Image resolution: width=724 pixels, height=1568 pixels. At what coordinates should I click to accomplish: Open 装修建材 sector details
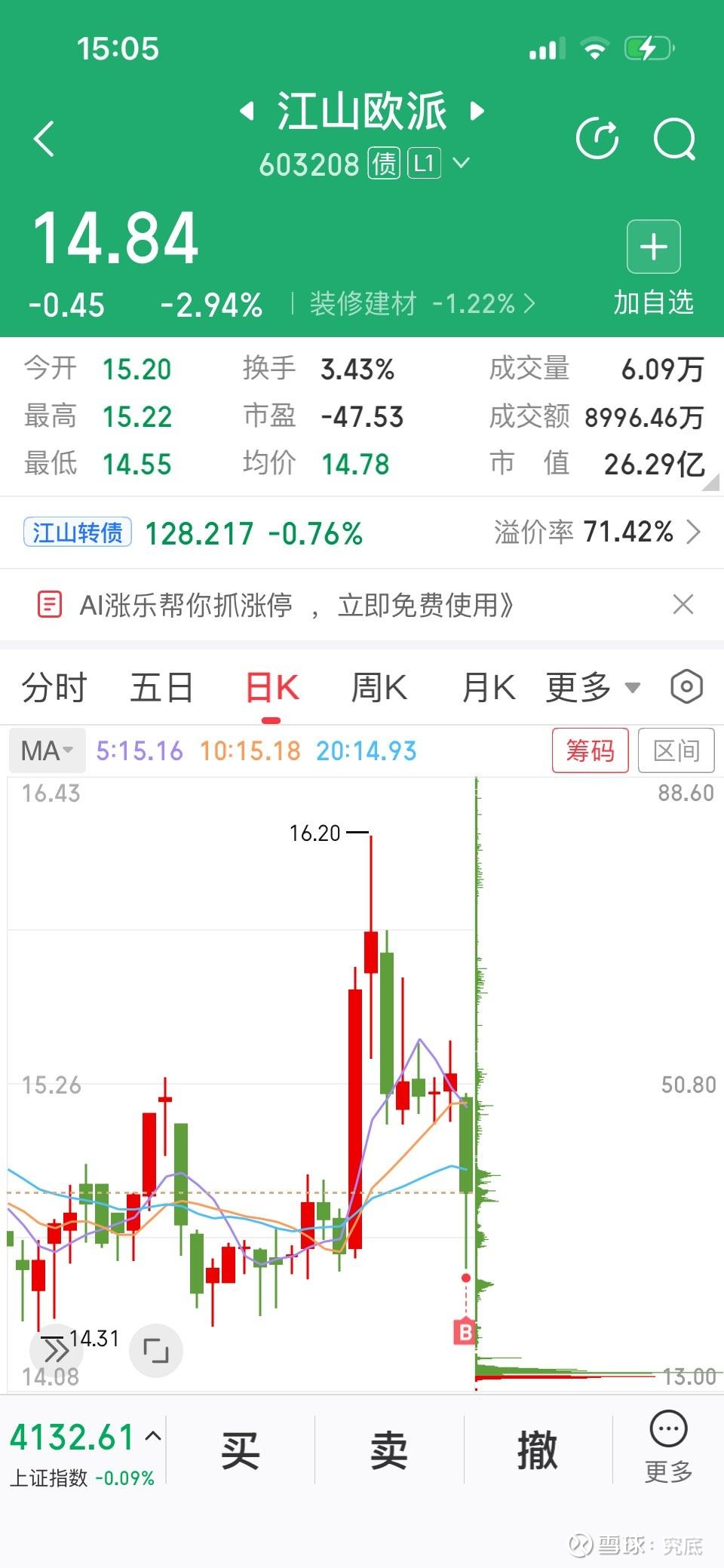click(x=422, y=304)
